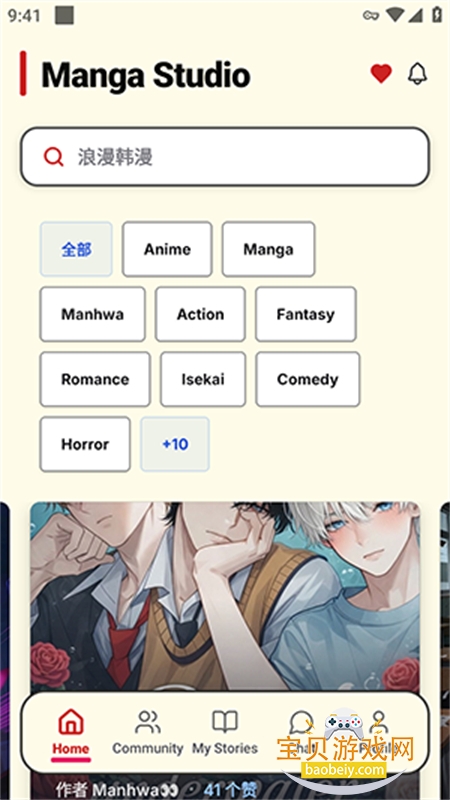Image resolution: width=450 pixels, height=800 pixels.
Task: Filter by Manga category
Action: pos(268,249)
